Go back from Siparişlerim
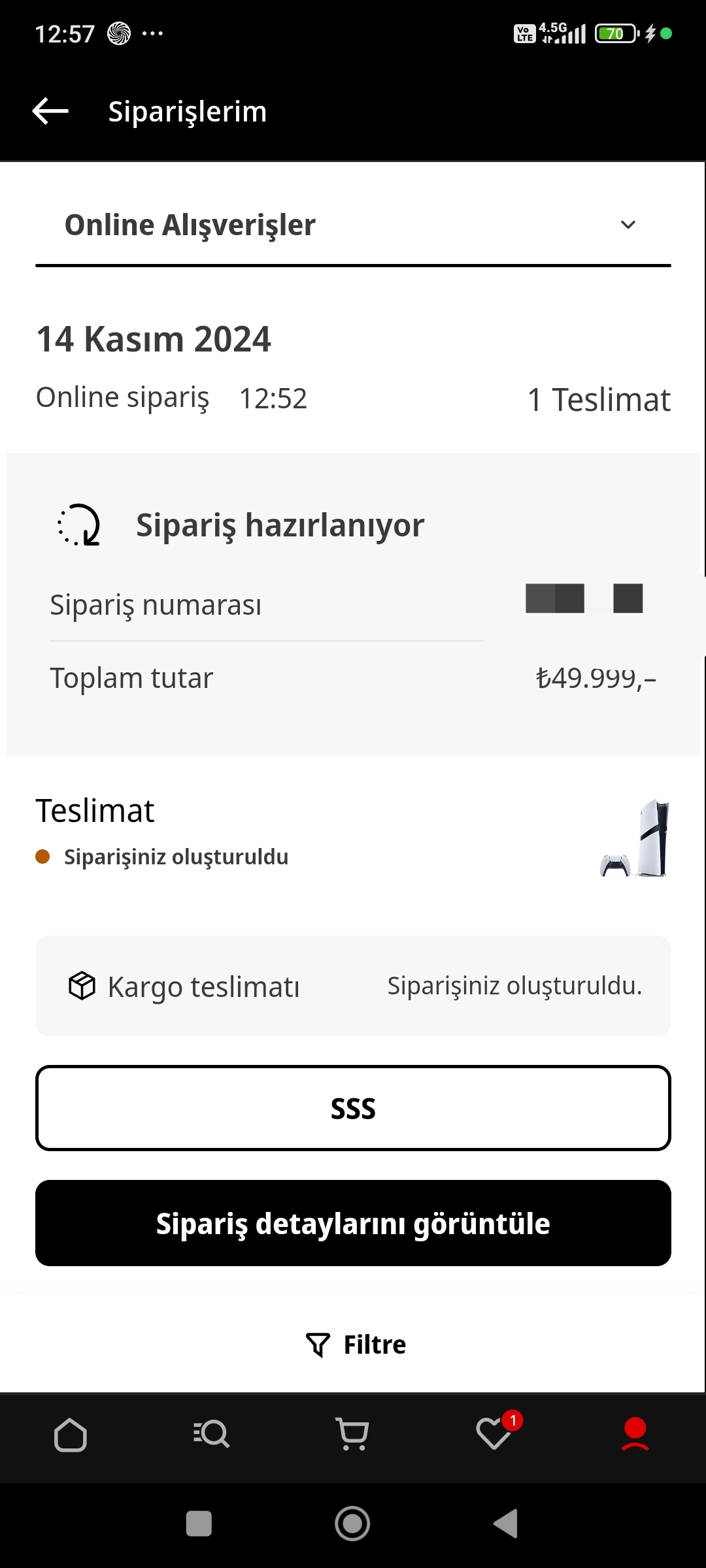The height and width of the screenshot is (1568, 706). [x=51, y=111]
